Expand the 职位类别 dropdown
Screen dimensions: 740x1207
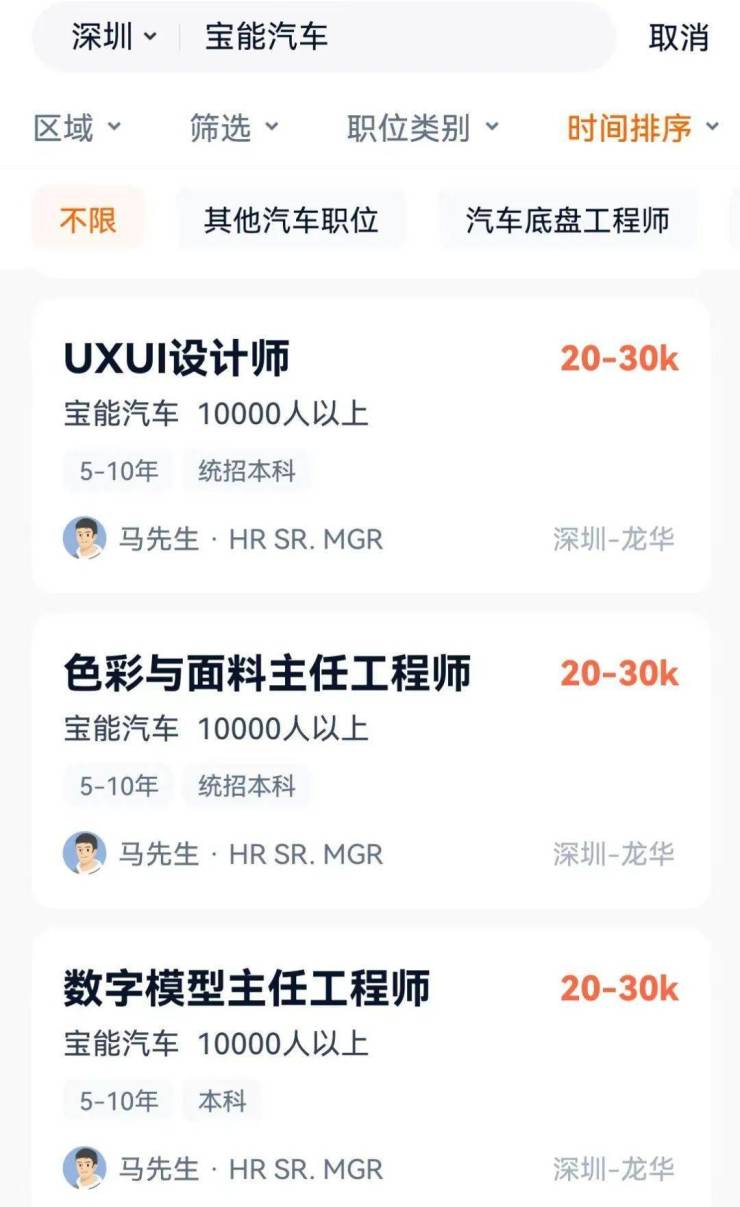(x=422, y=128)
